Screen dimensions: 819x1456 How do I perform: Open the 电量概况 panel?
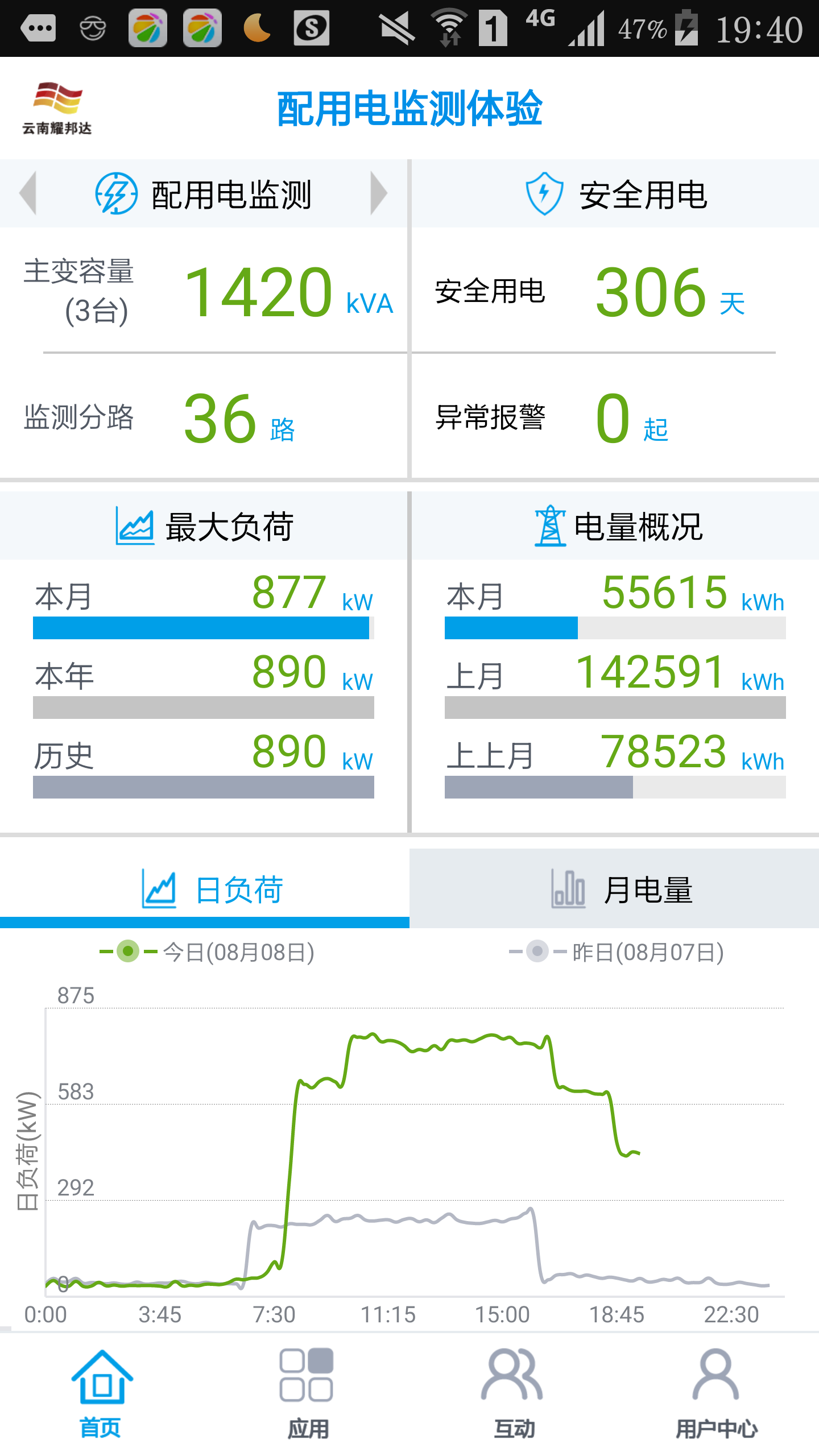coord(618,527)
